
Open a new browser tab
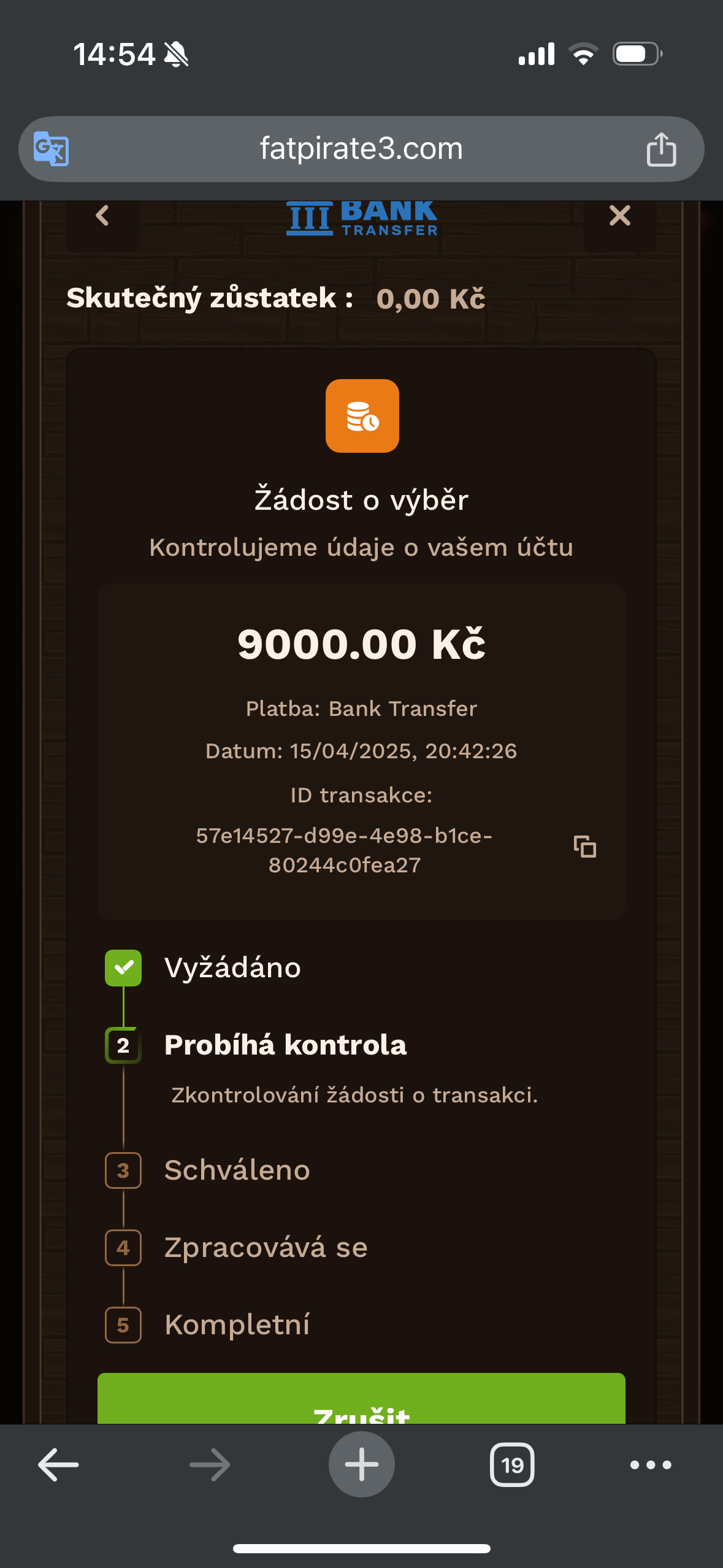pyautogui.click(x=361, y=1465)
